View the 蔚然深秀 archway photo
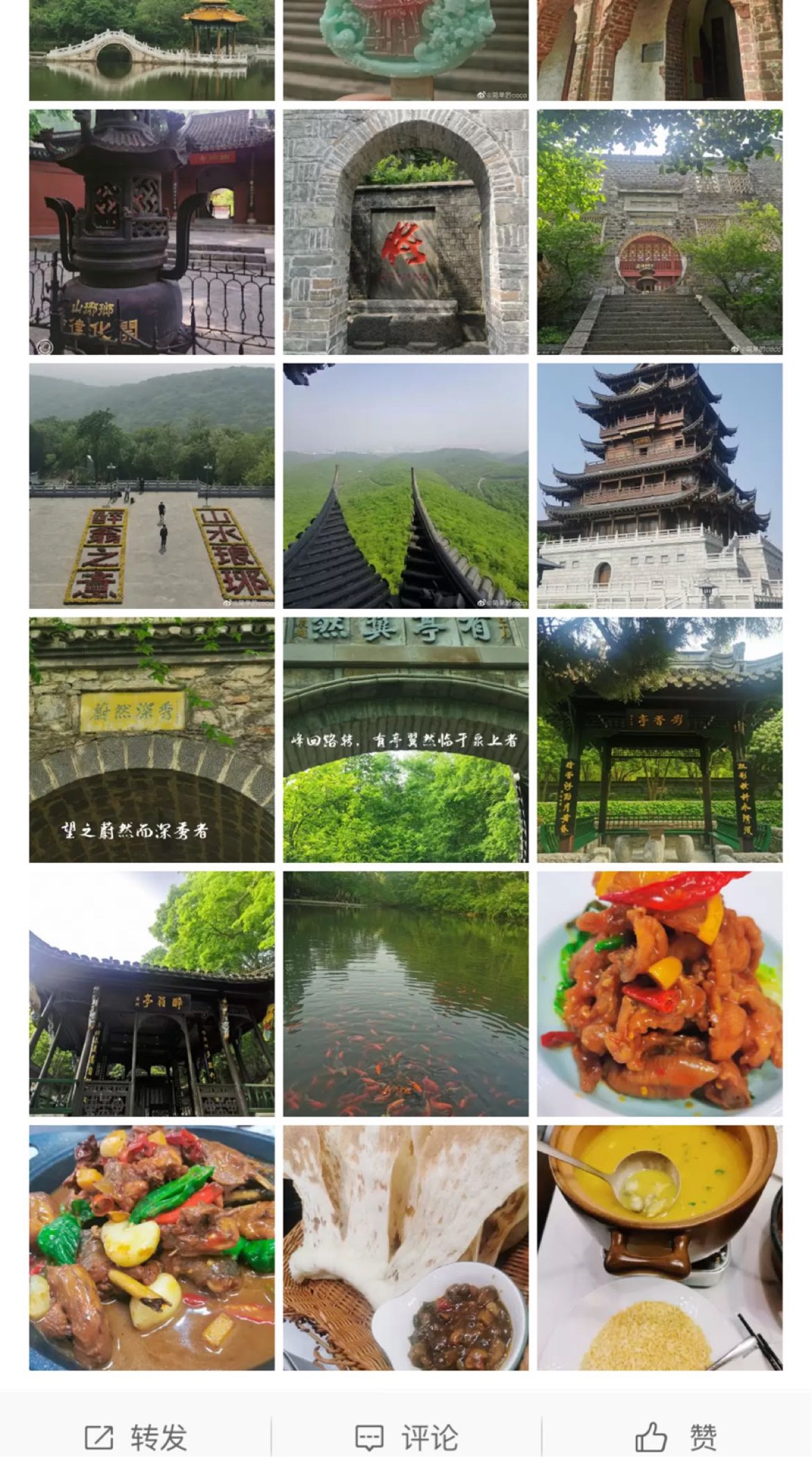 (152, 740)
